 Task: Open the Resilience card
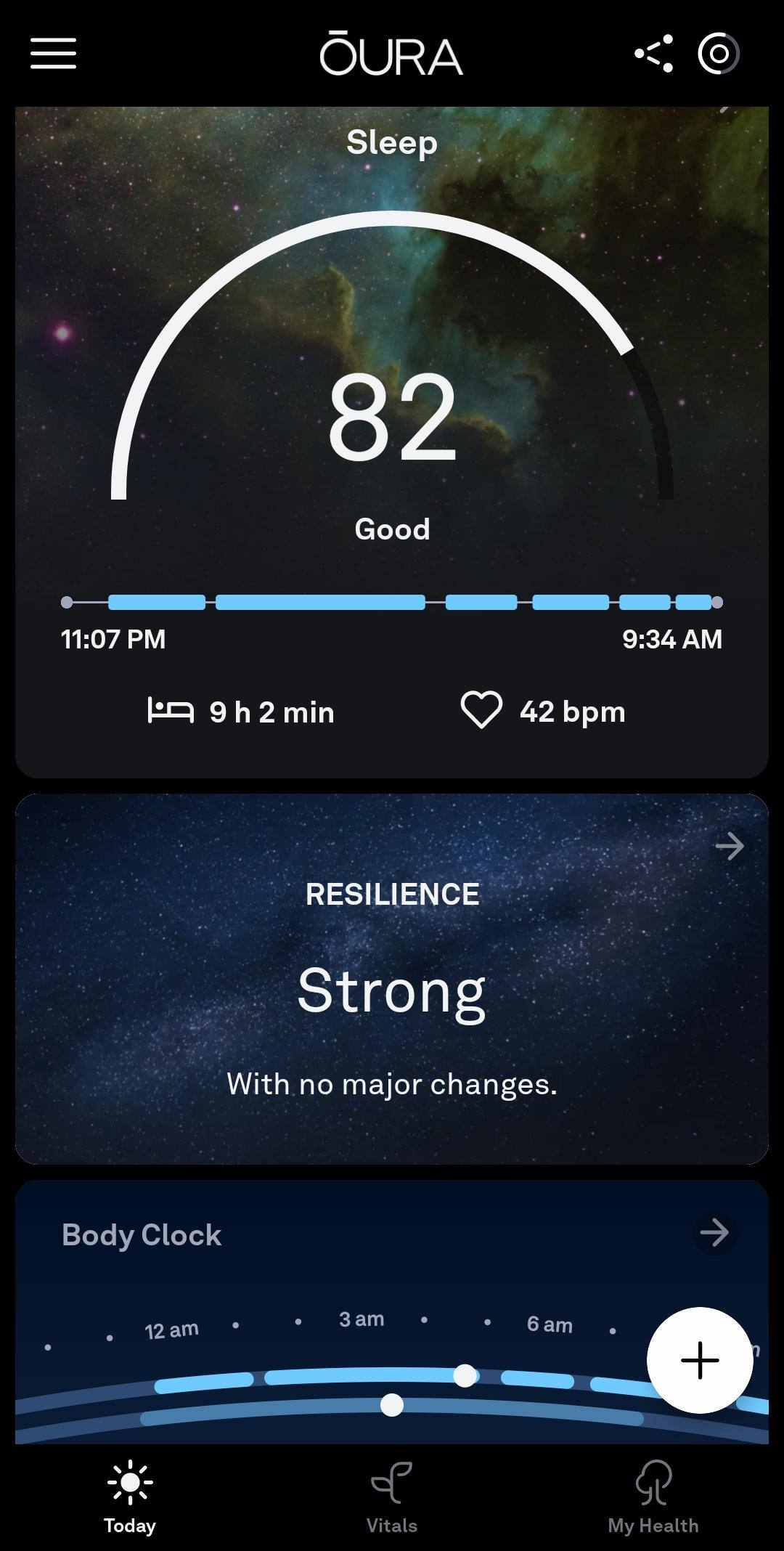coord(392,979)
